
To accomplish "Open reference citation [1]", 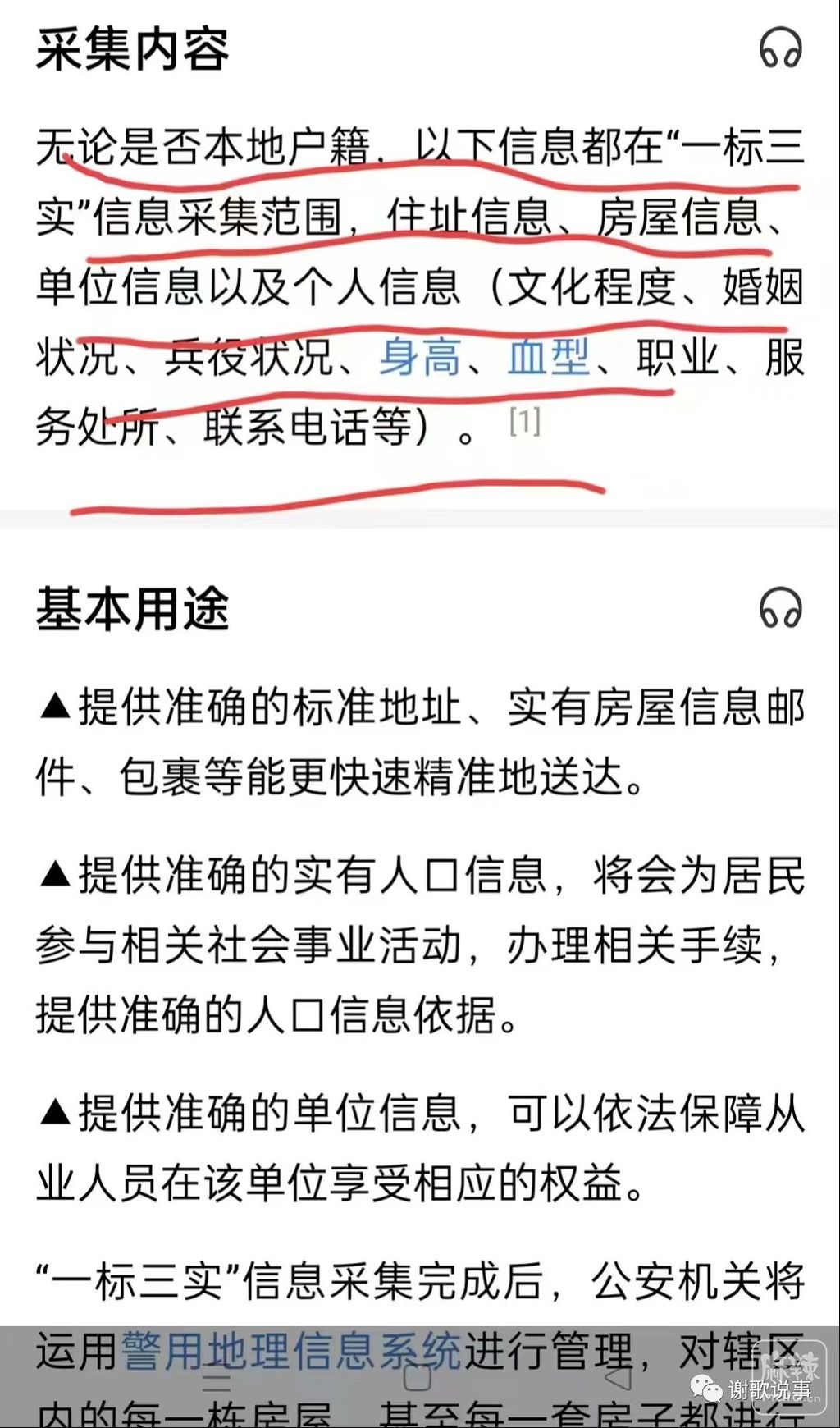I will (525, 422).
